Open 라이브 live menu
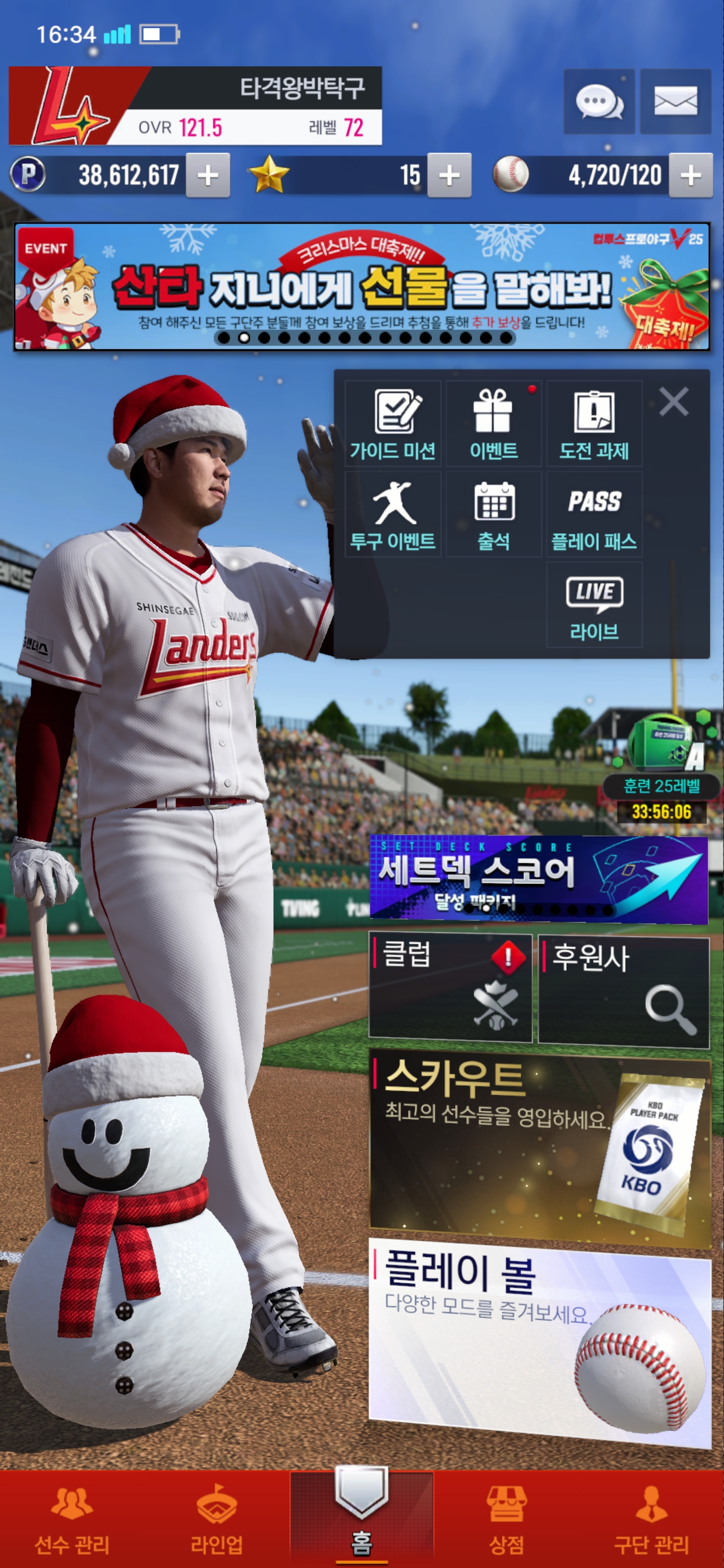The width and height of the screenshot is (724, 1568). click(594, 605)
